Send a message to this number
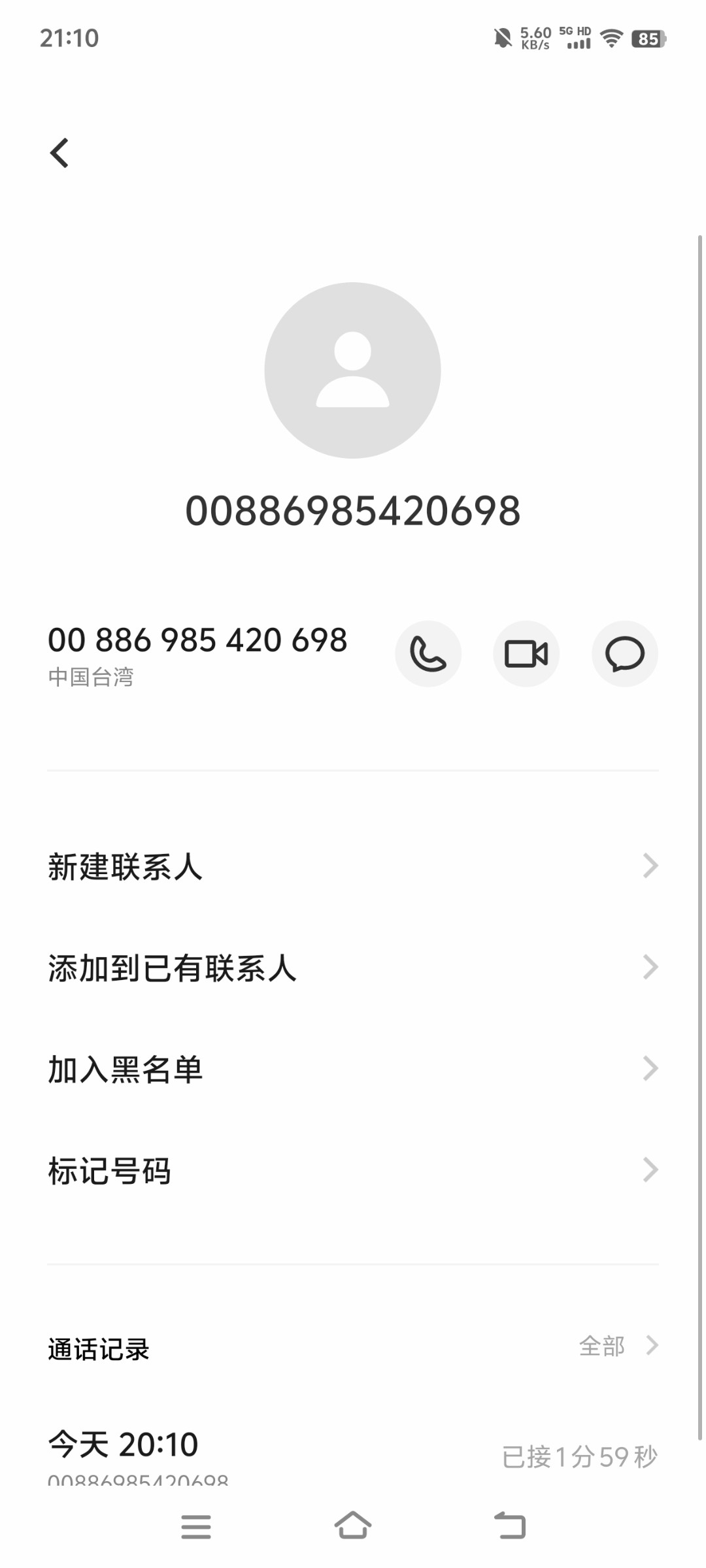The height and width of the screenshot is (1568, 706). pyautogui.click(x=624, y=653)
